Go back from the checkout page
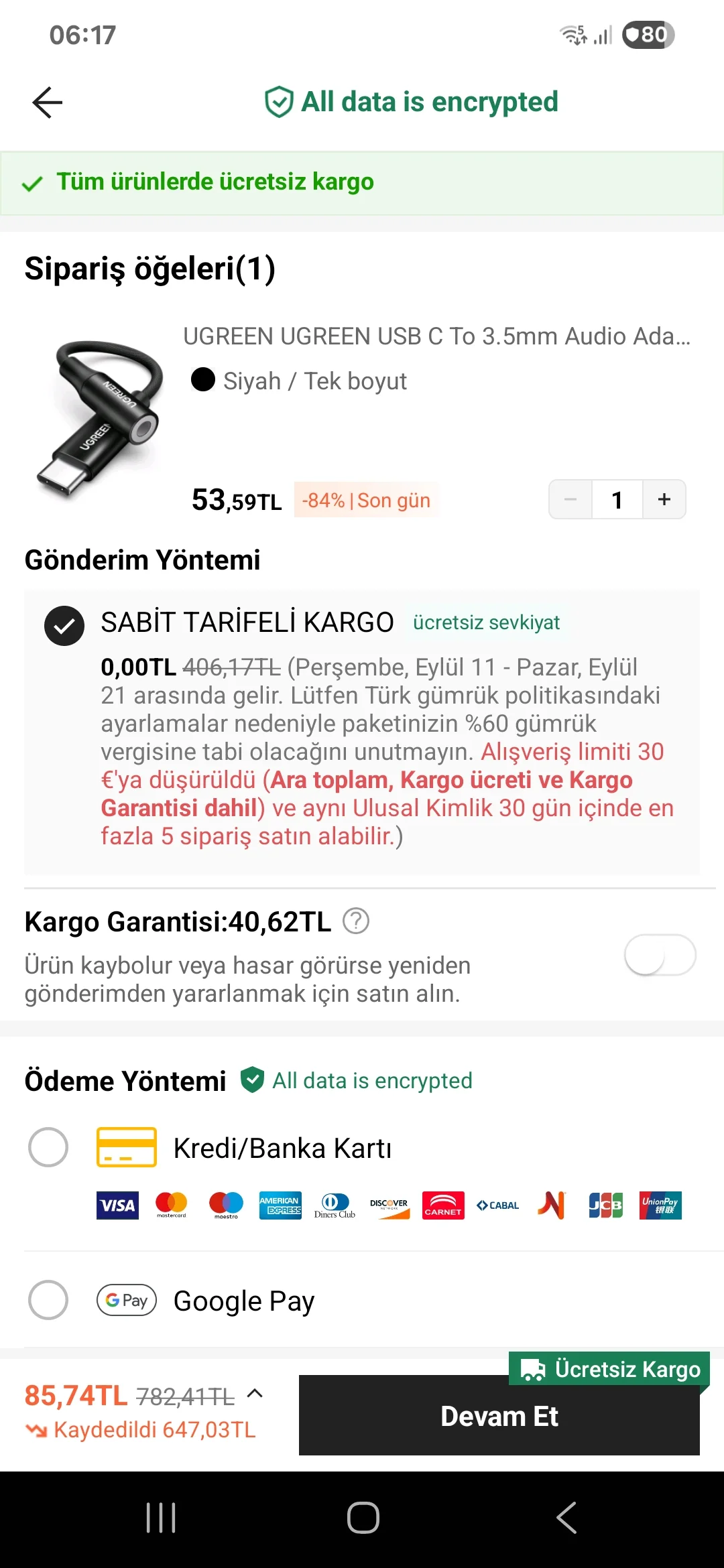The height and width of the screenshot is (1568, 724). click(47, 103)
